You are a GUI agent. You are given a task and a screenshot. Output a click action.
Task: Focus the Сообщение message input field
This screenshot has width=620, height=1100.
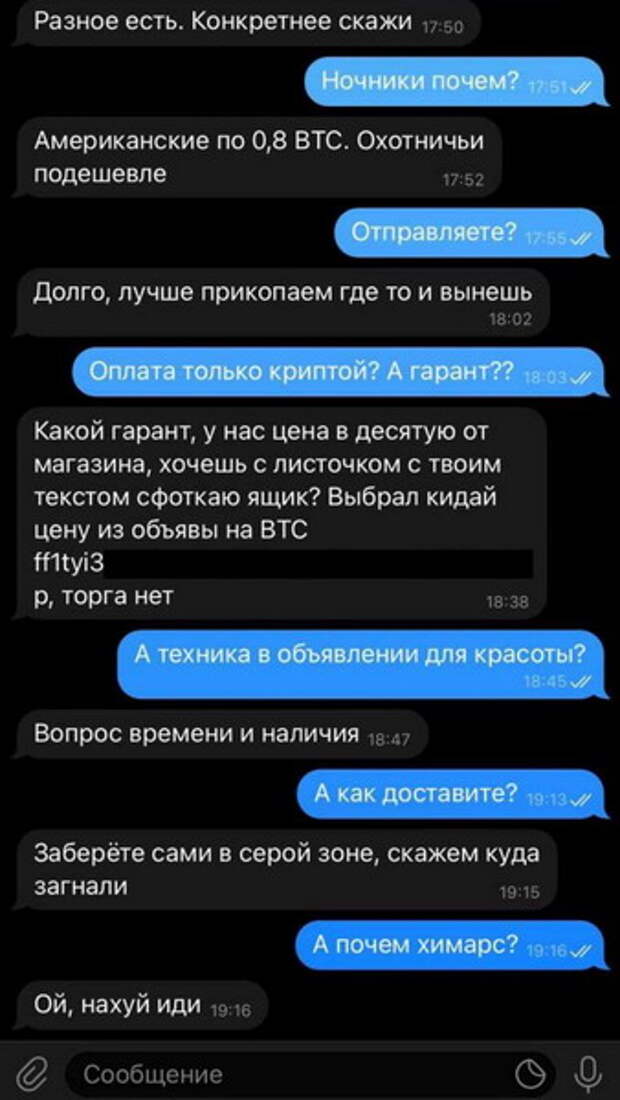[x=290, y=1075]
